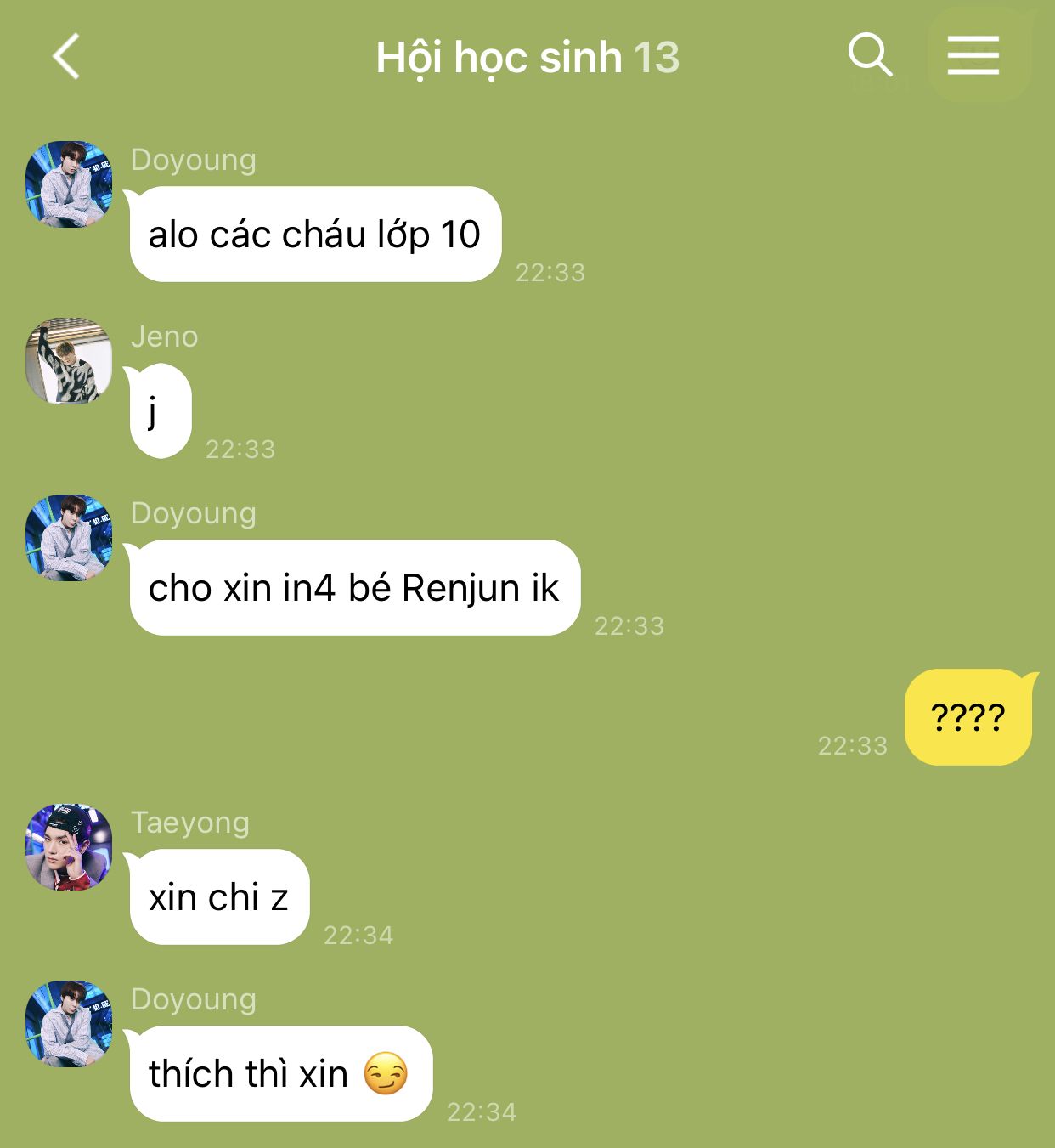Open Jeno's profile picture

point(69,361)
